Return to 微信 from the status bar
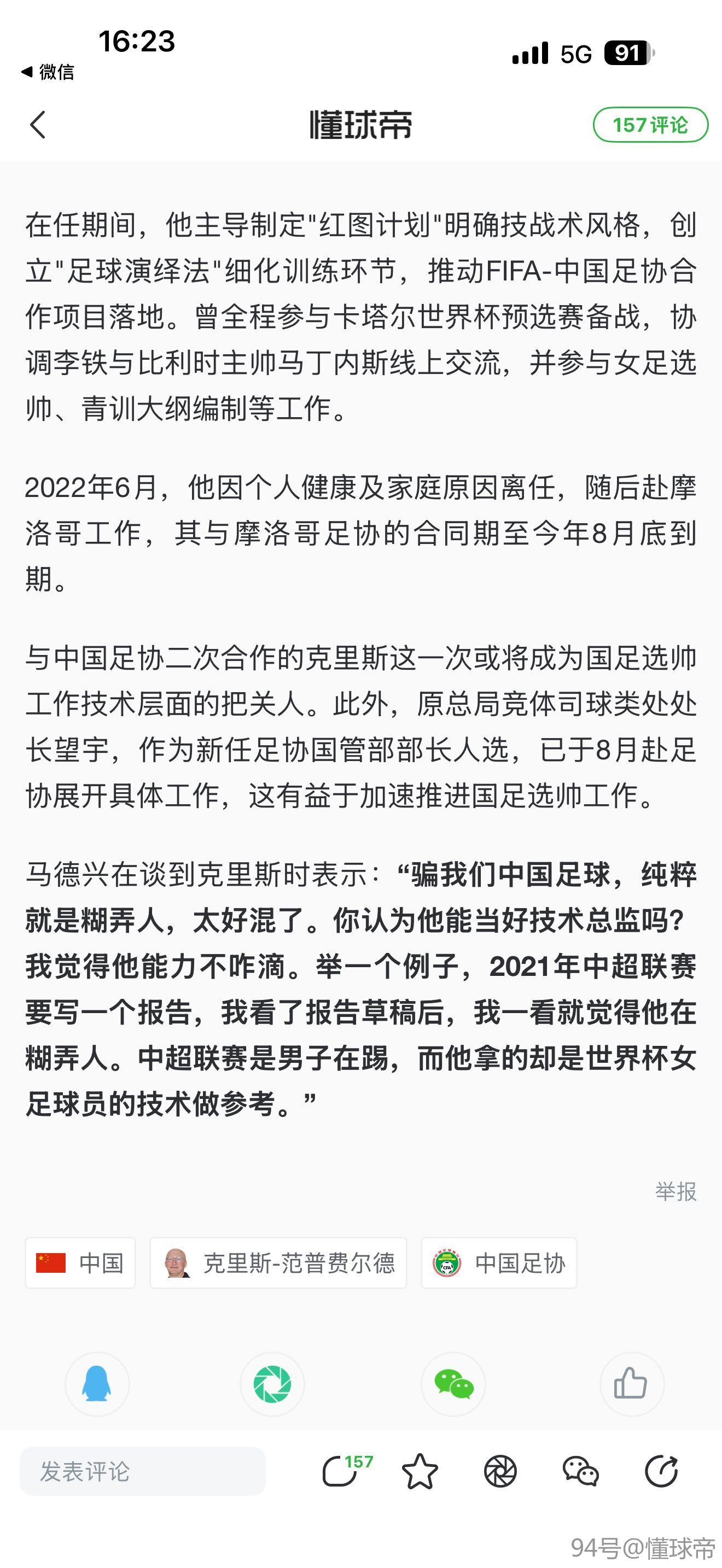 point(48,72)
